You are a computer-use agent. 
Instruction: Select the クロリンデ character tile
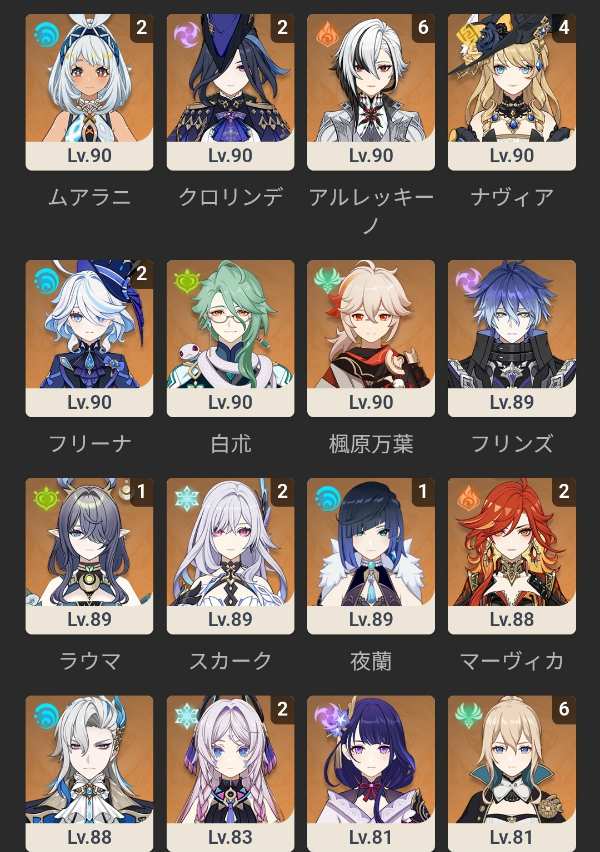pos(230,91)
